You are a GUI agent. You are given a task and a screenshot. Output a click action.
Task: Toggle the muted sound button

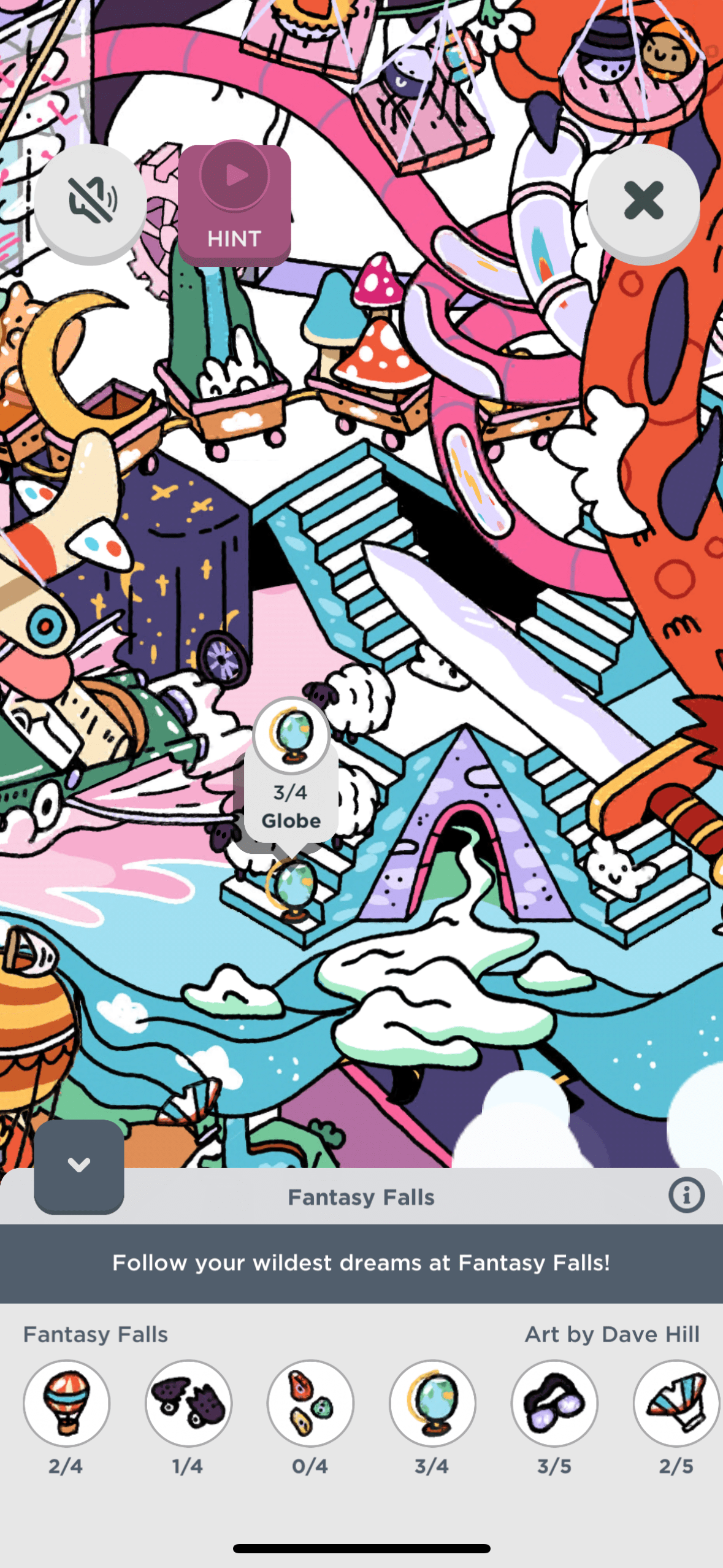[90, 199]
